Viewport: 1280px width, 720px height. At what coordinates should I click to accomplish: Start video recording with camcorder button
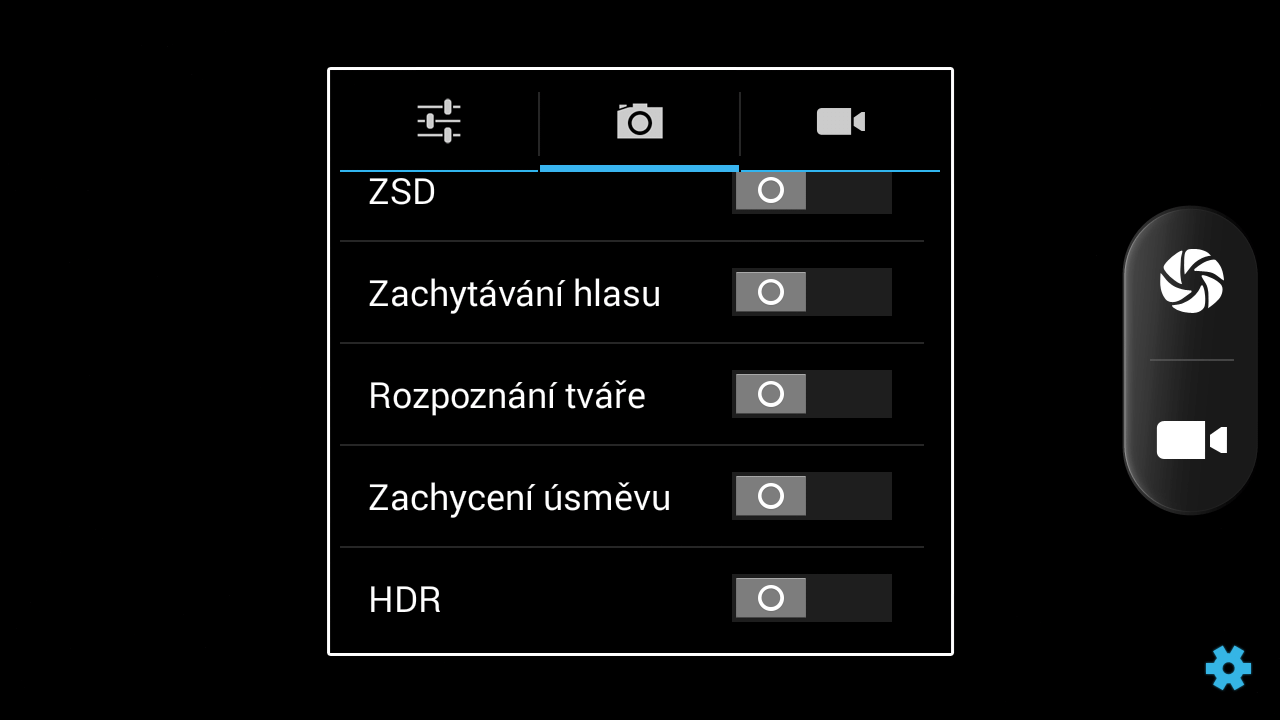click(x=1191, y=440)
